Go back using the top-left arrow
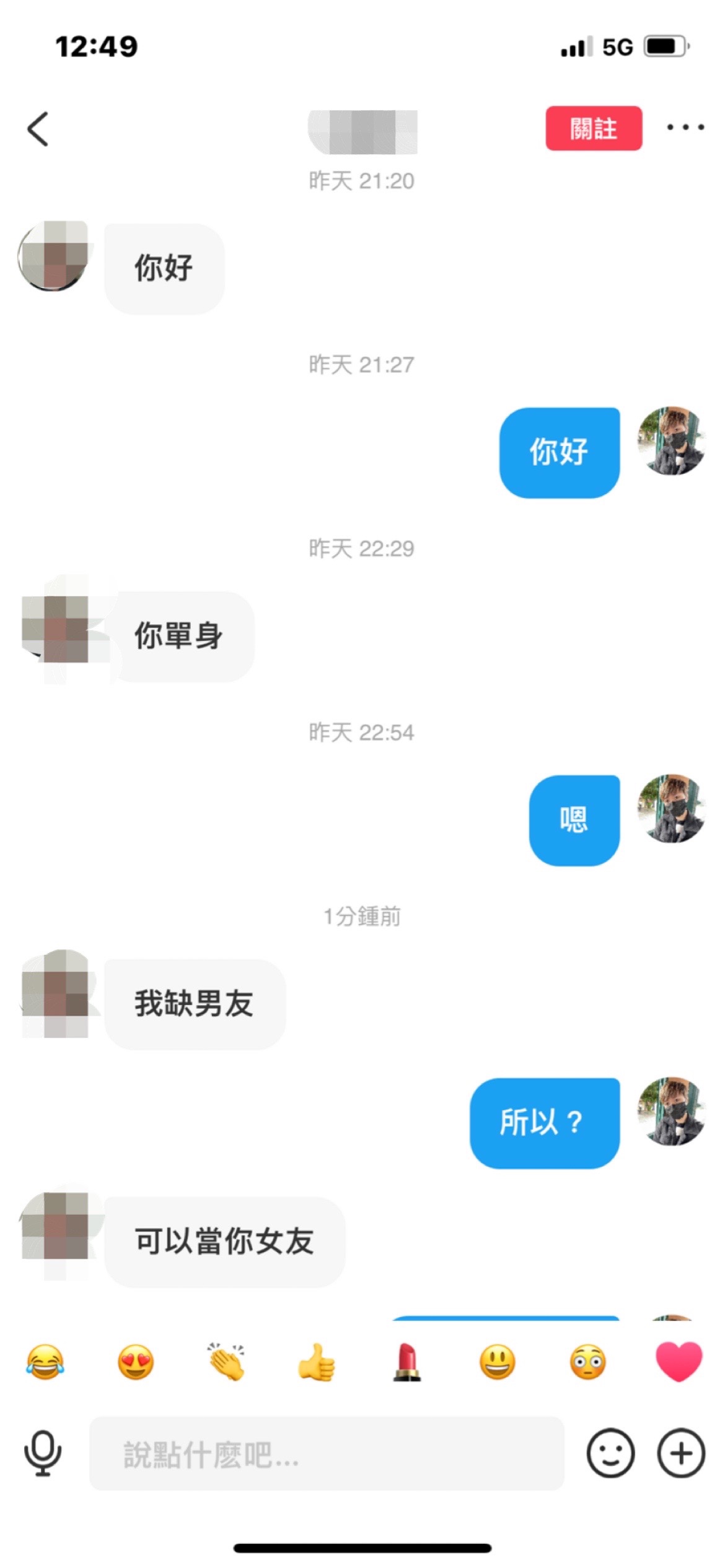Image resolution: width=725 pixels, height=1568 pixels. pyautogui.click(x=38, y=129)
